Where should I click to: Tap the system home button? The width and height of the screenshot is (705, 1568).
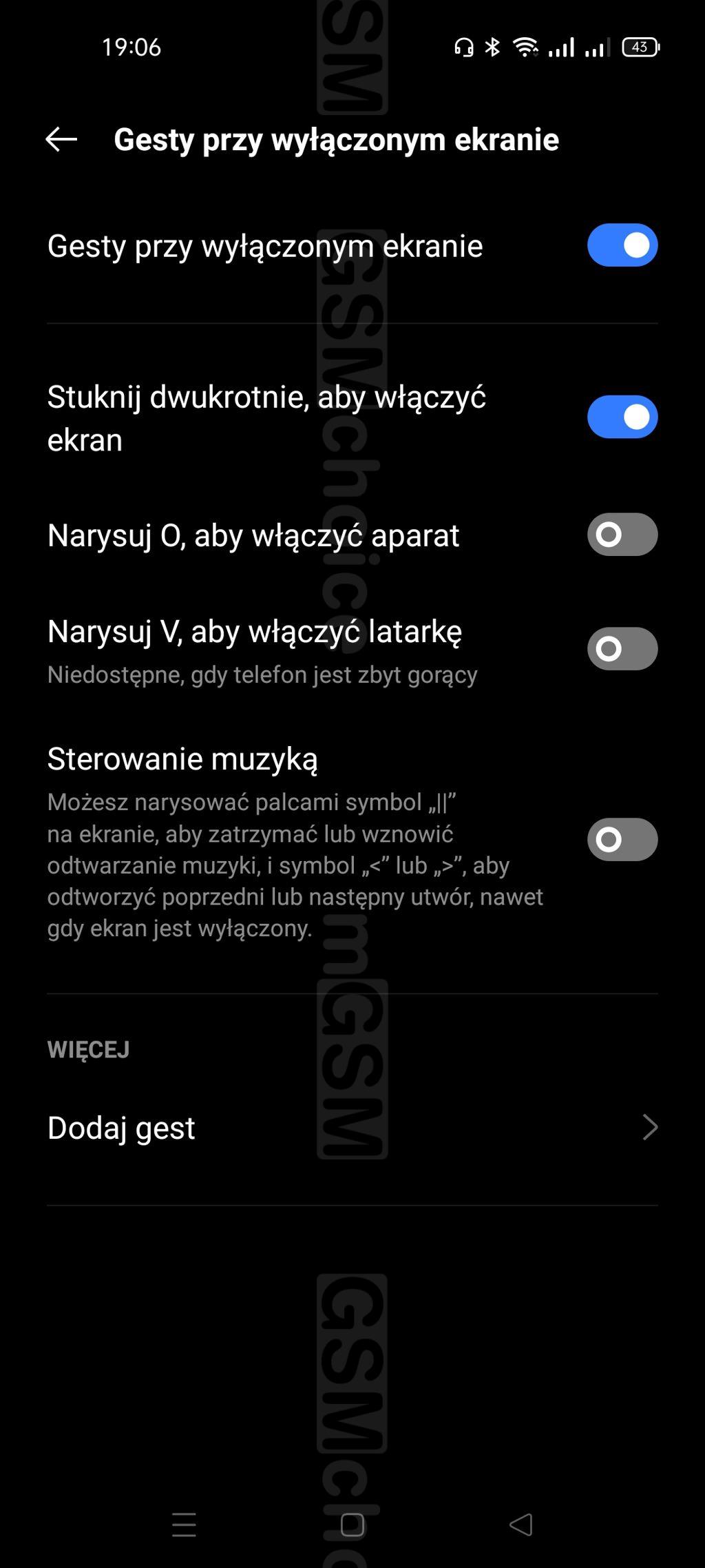[352, 1525]
